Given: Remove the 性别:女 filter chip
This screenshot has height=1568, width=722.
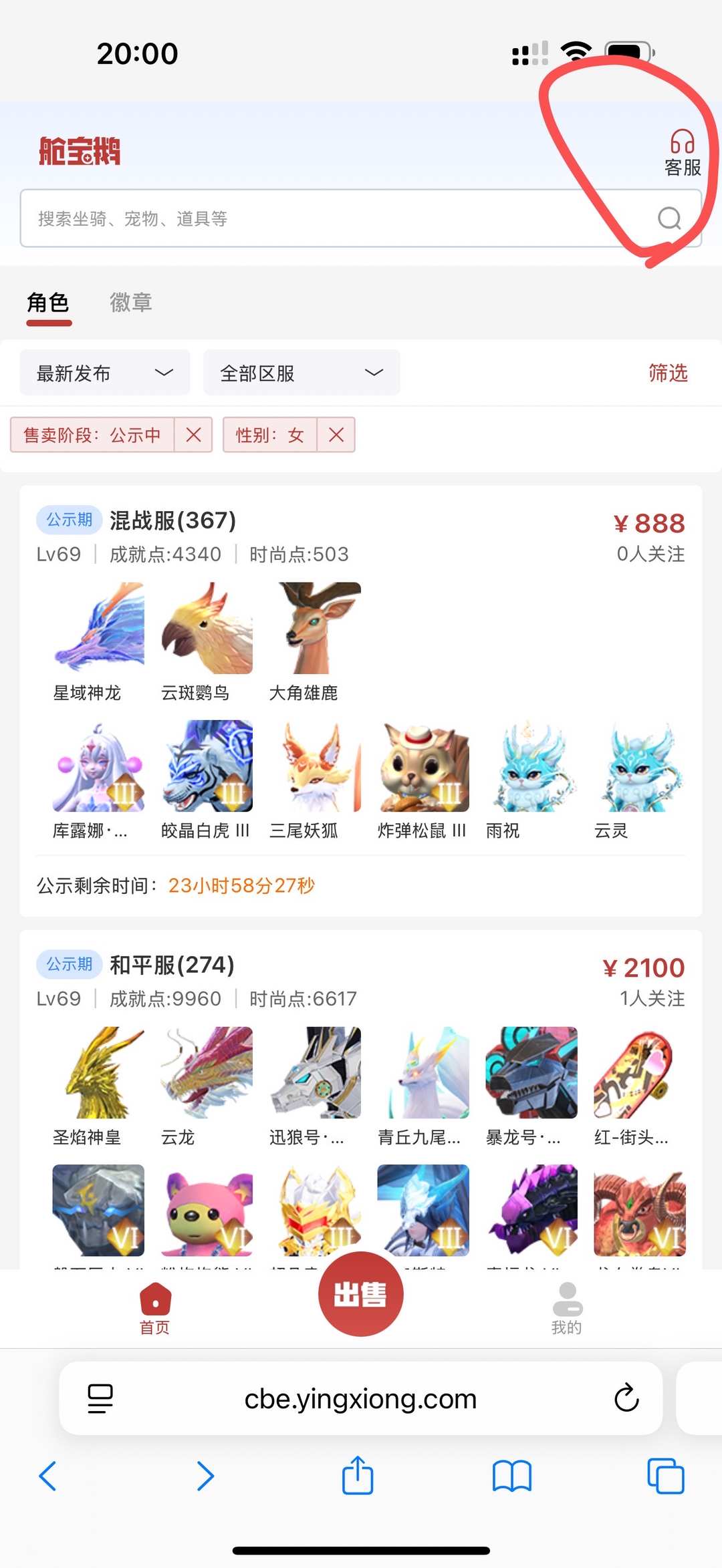Looking at the screenshot, I should click(x=336, y=435).
